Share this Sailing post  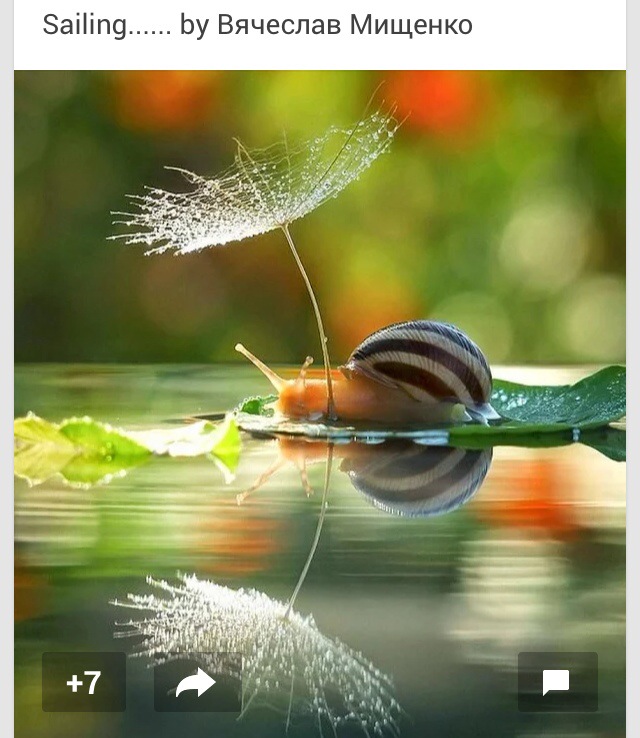coord(197,682)
